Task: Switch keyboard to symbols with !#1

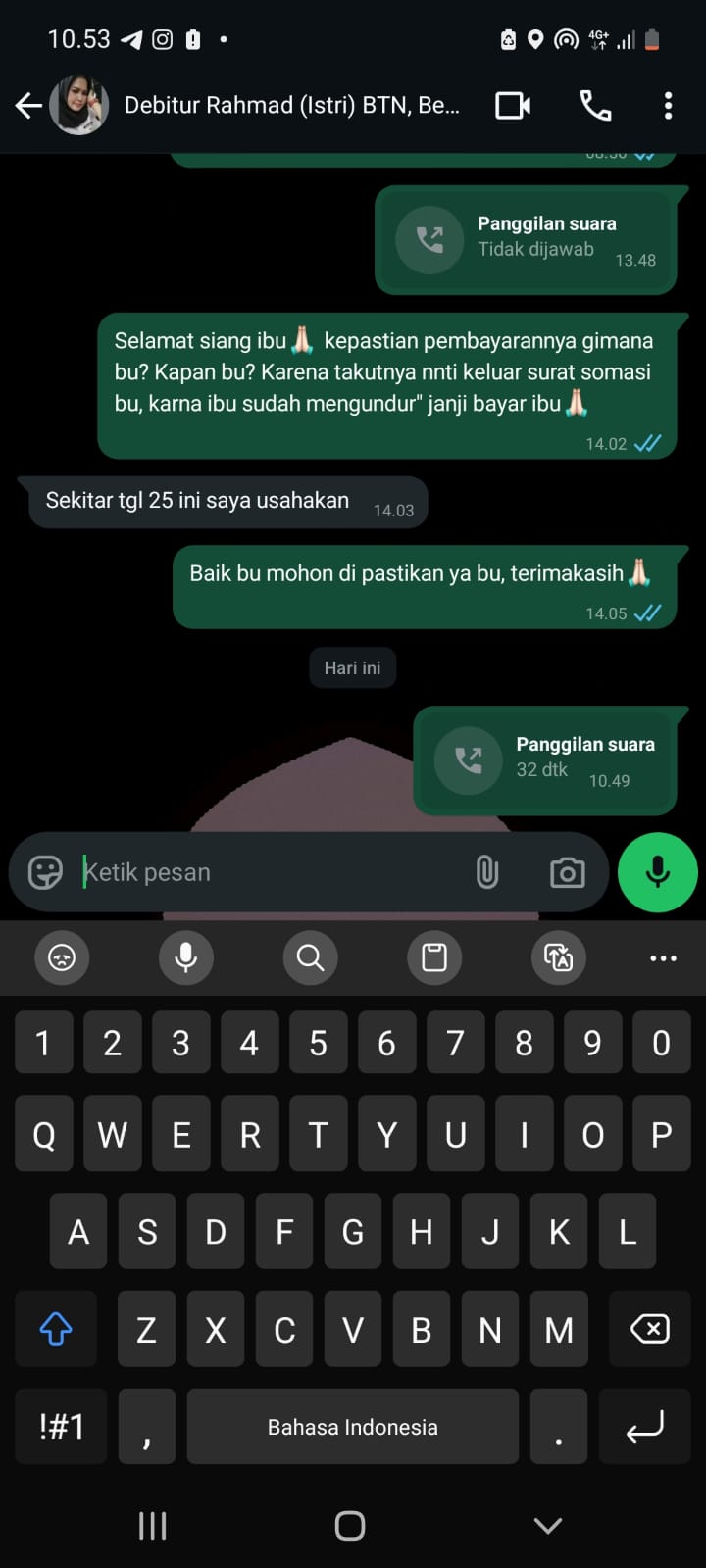Action: 61,1427
